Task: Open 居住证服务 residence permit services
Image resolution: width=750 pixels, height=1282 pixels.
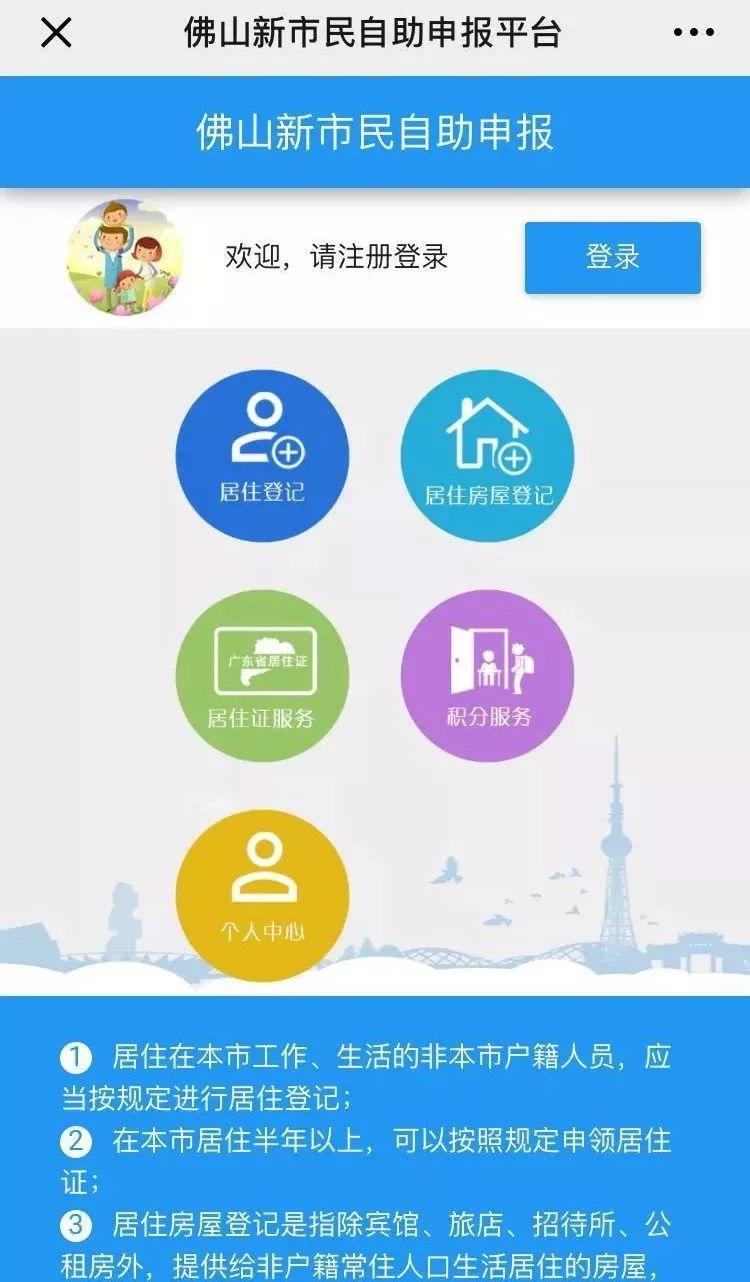Action: (262, 676)
